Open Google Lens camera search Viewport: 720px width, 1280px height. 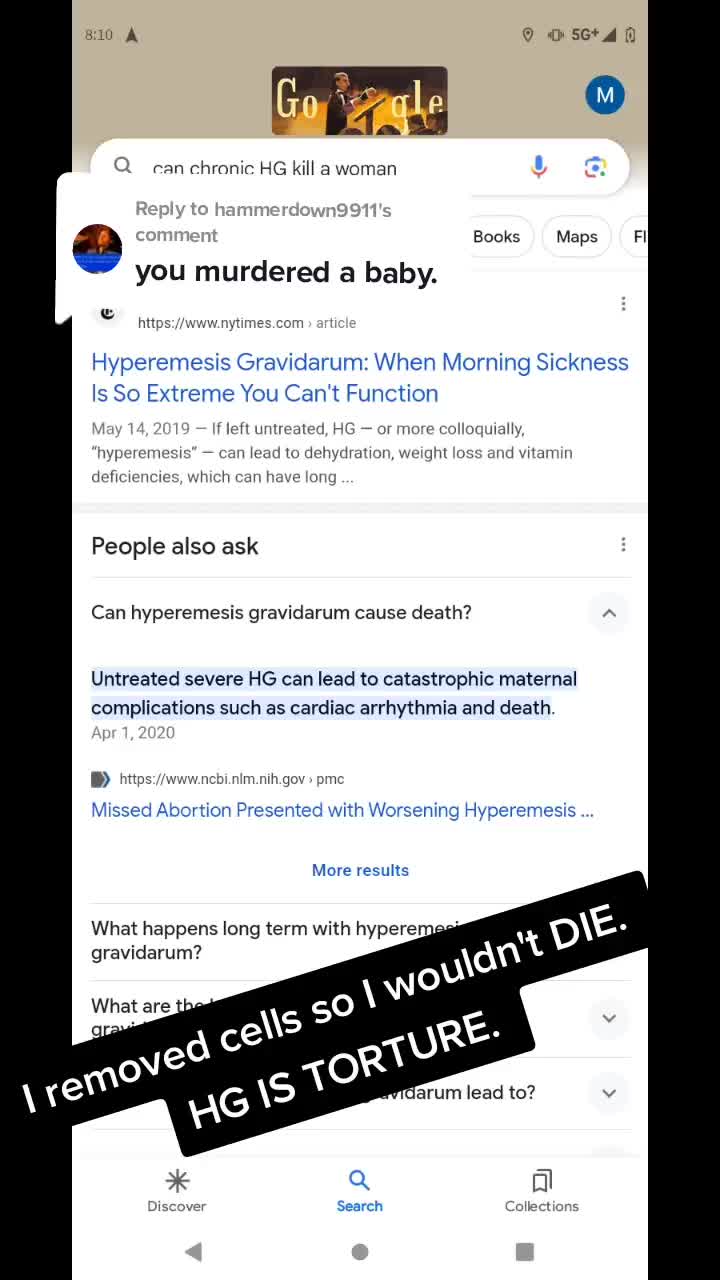[x=595, y=167]
